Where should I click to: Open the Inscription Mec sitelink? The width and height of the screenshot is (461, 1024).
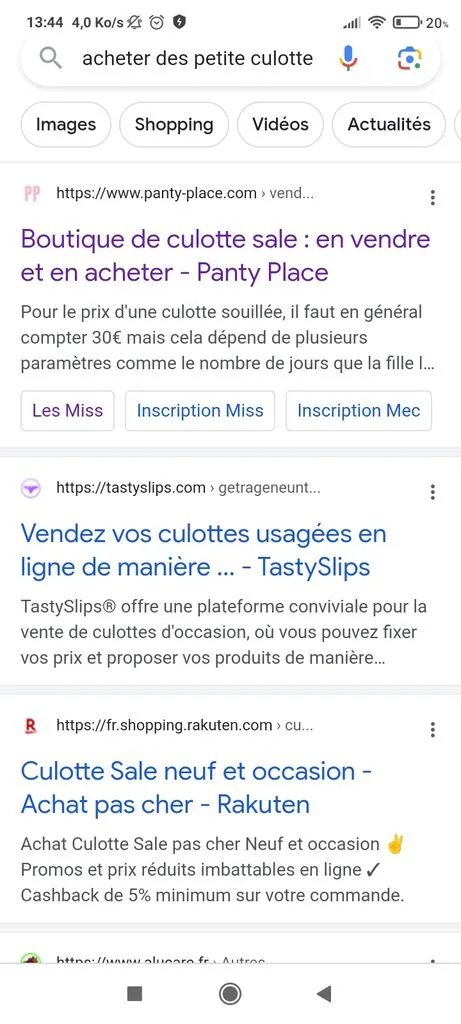(358, 411)
